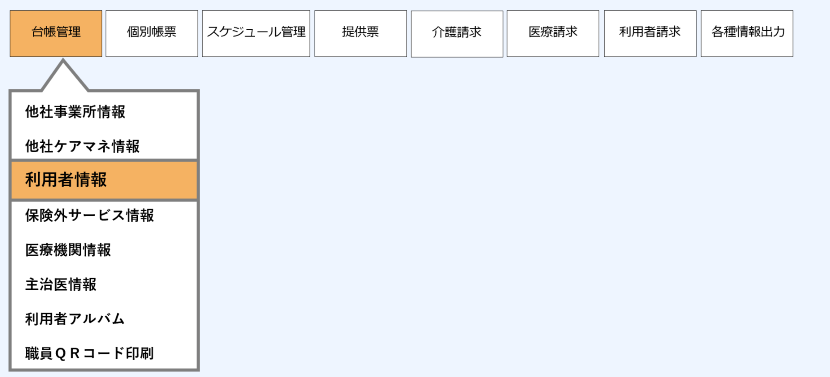Screen dimensions: 830x377
Task: Open the 介護請求 tab
Action: pyautogui.click(x=457, y=33)
